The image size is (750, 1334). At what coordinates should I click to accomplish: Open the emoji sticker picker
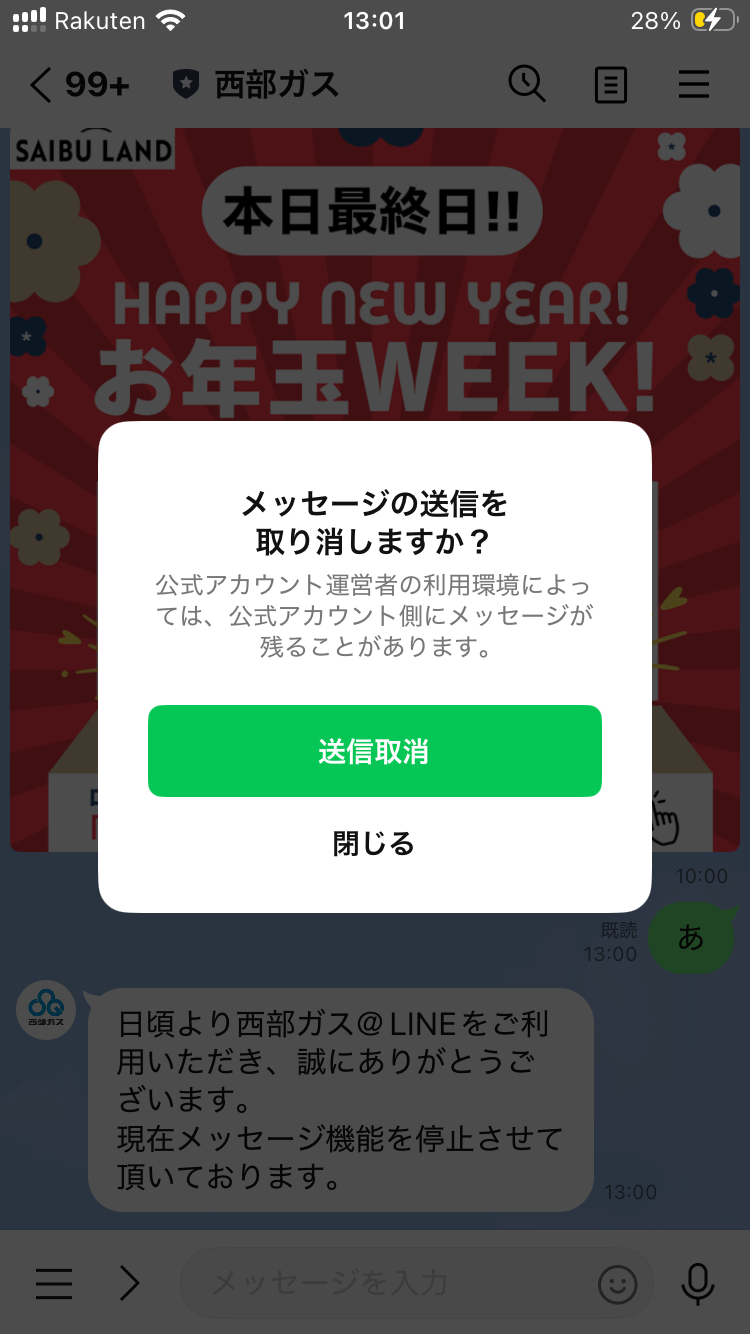tap(617, 1283)
